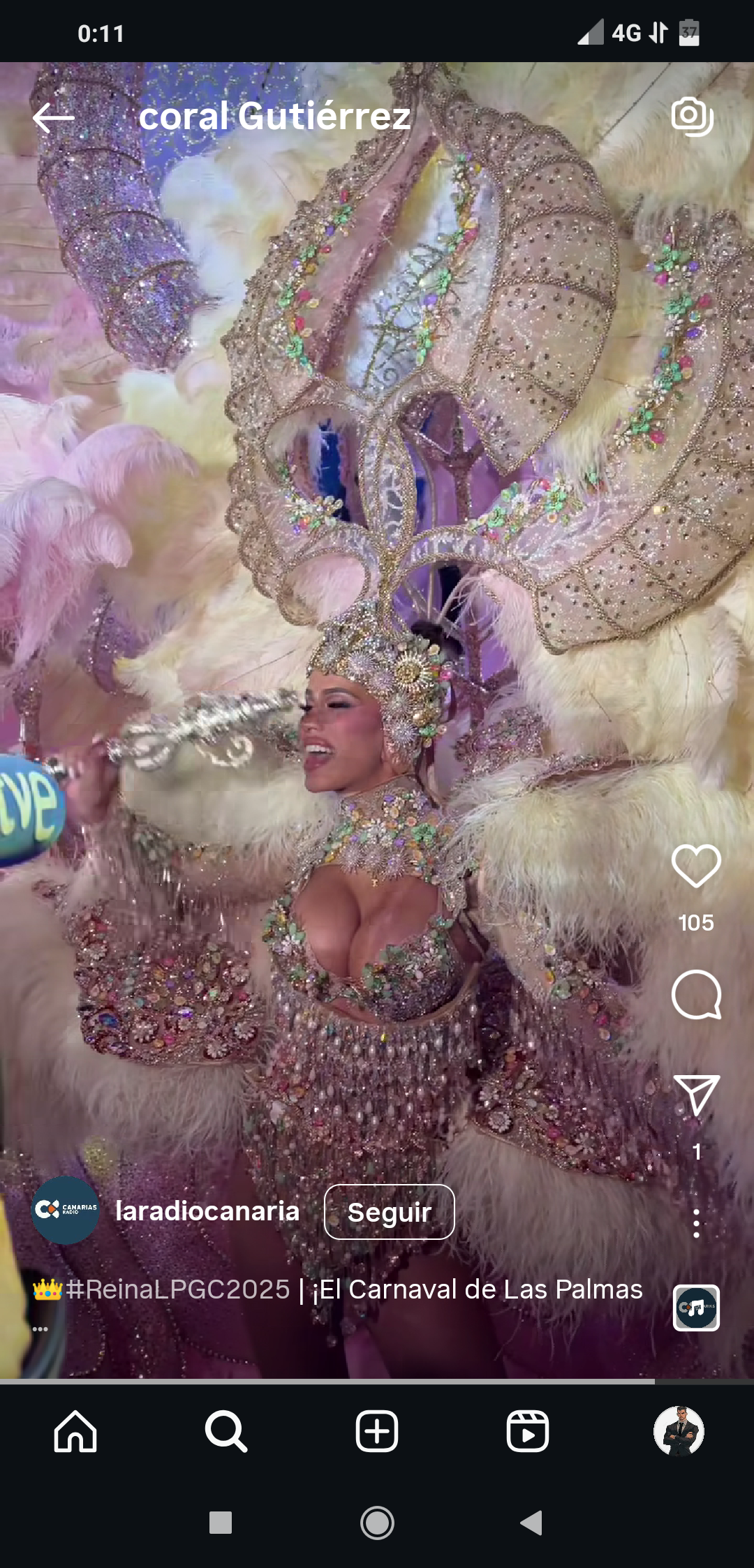Go back using the top-left arrow
Image resolution: width=754 pixels, height=1568 pixels.
(x=53, y=117)
